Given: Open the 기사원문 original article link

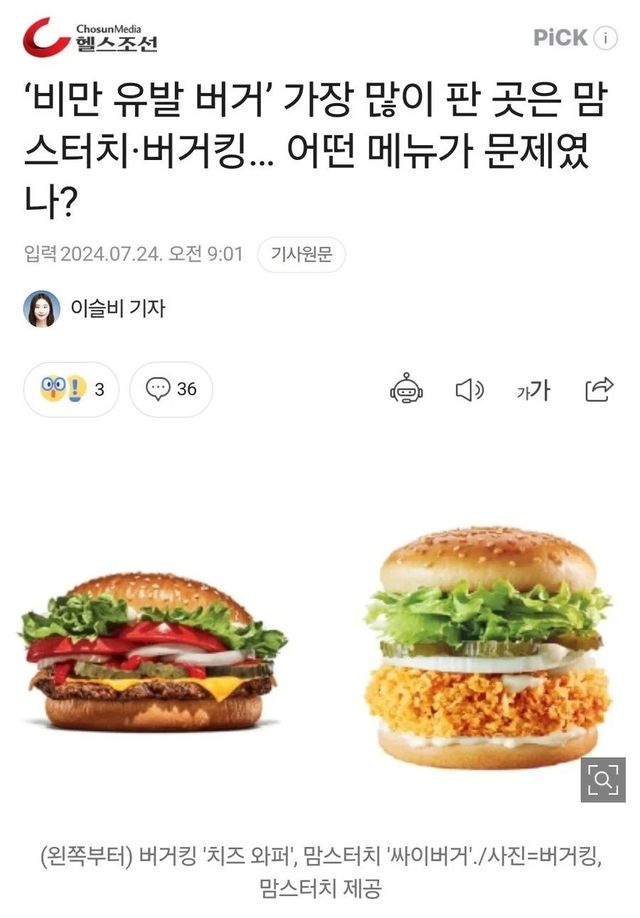Looking at the screenshot, I should point(301,254).
